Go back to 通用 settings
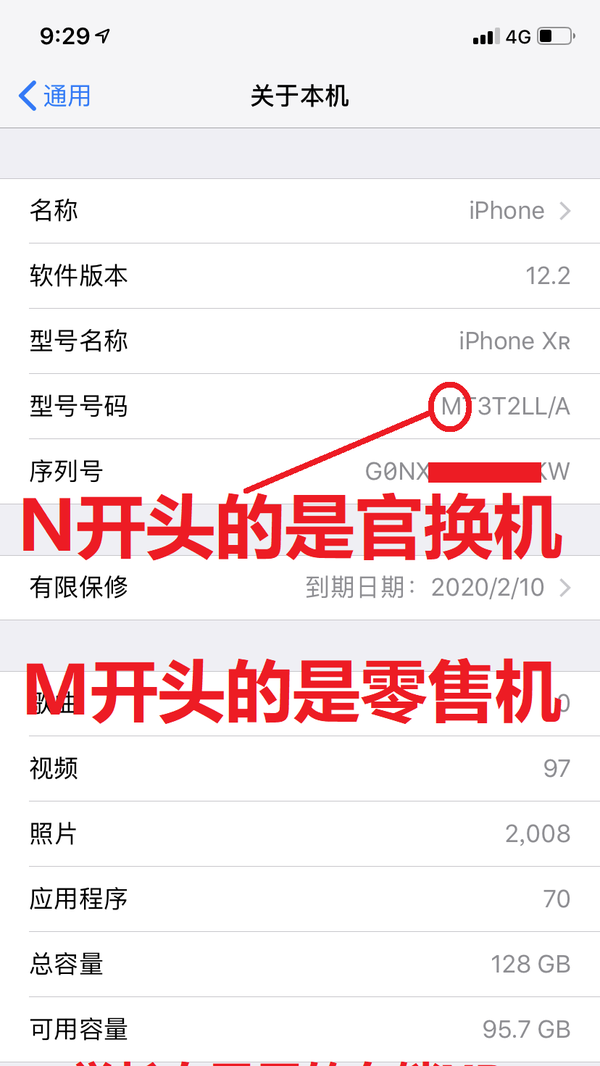 point(54,96)
